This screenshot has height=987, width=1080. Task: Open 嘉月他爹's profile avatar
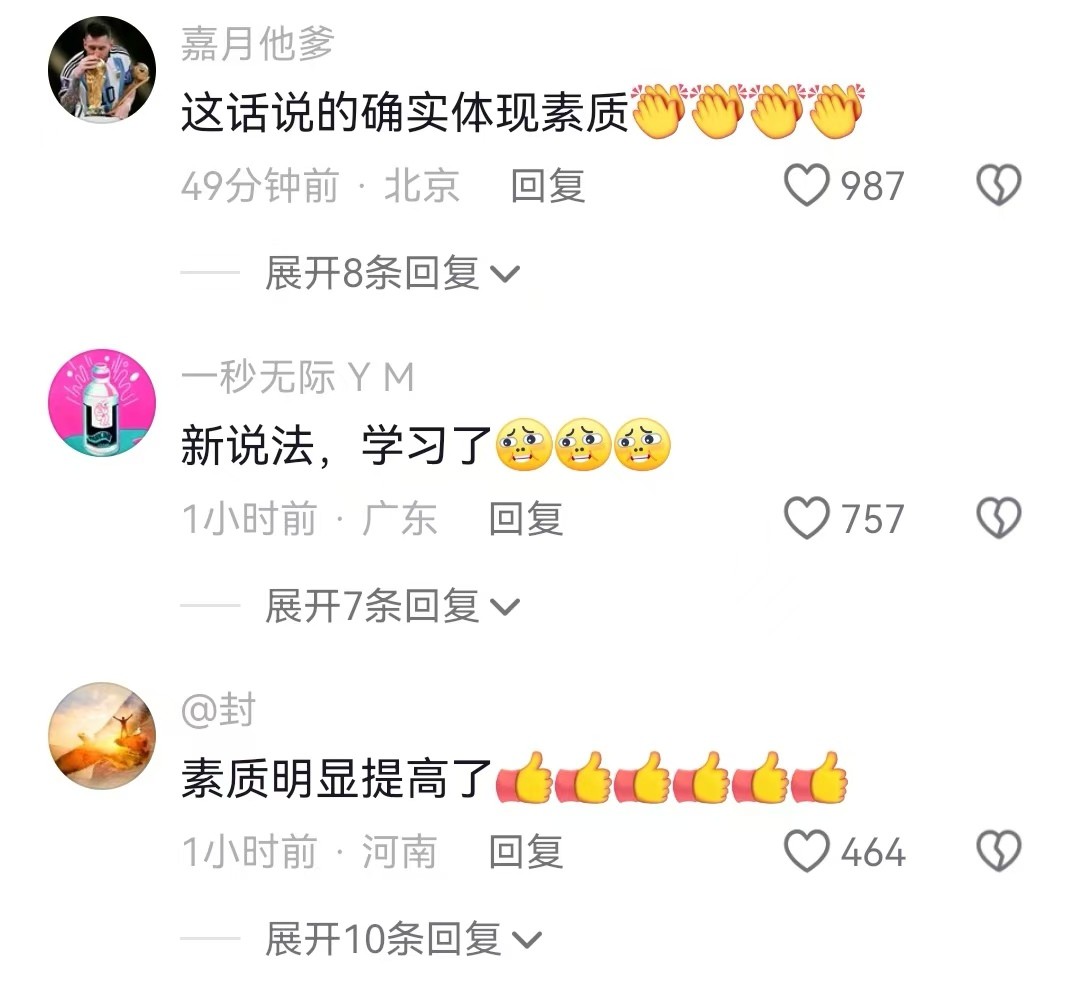[x=102, y=69]
